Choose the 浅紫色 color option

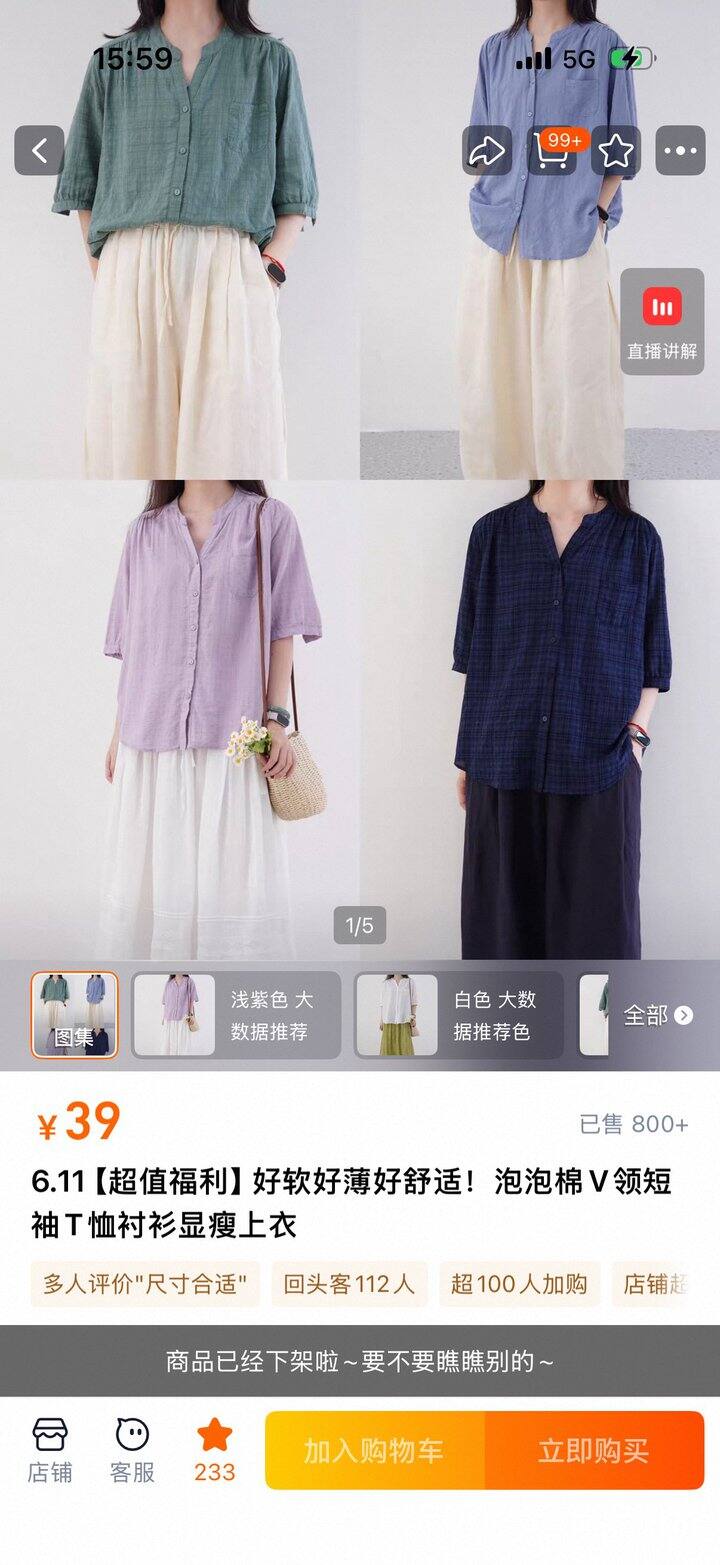click(x=236, y=1015)
